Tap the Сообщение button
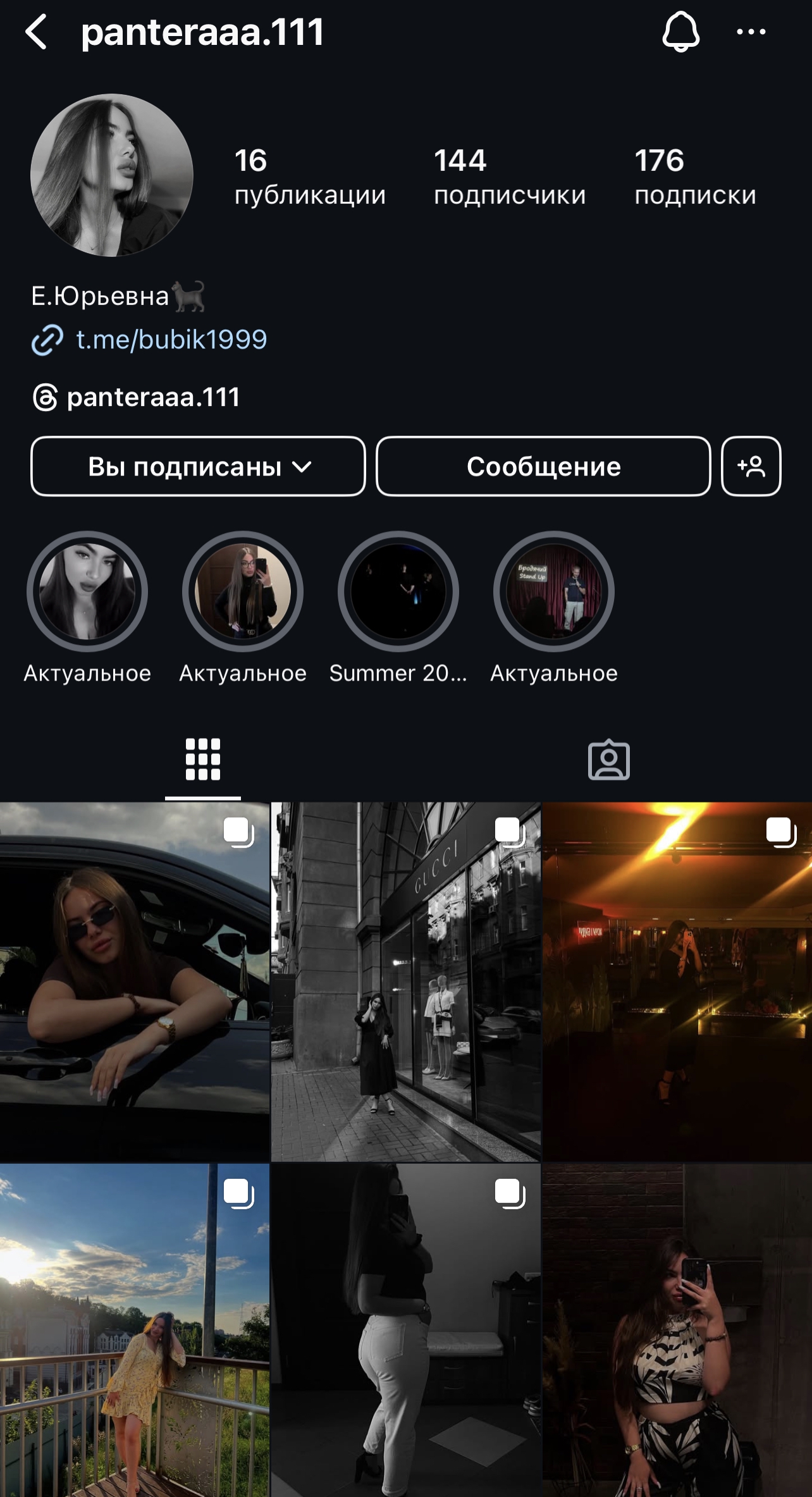Image resolution: width=812 pixels, height=1497 pixels. coord(543,466)
